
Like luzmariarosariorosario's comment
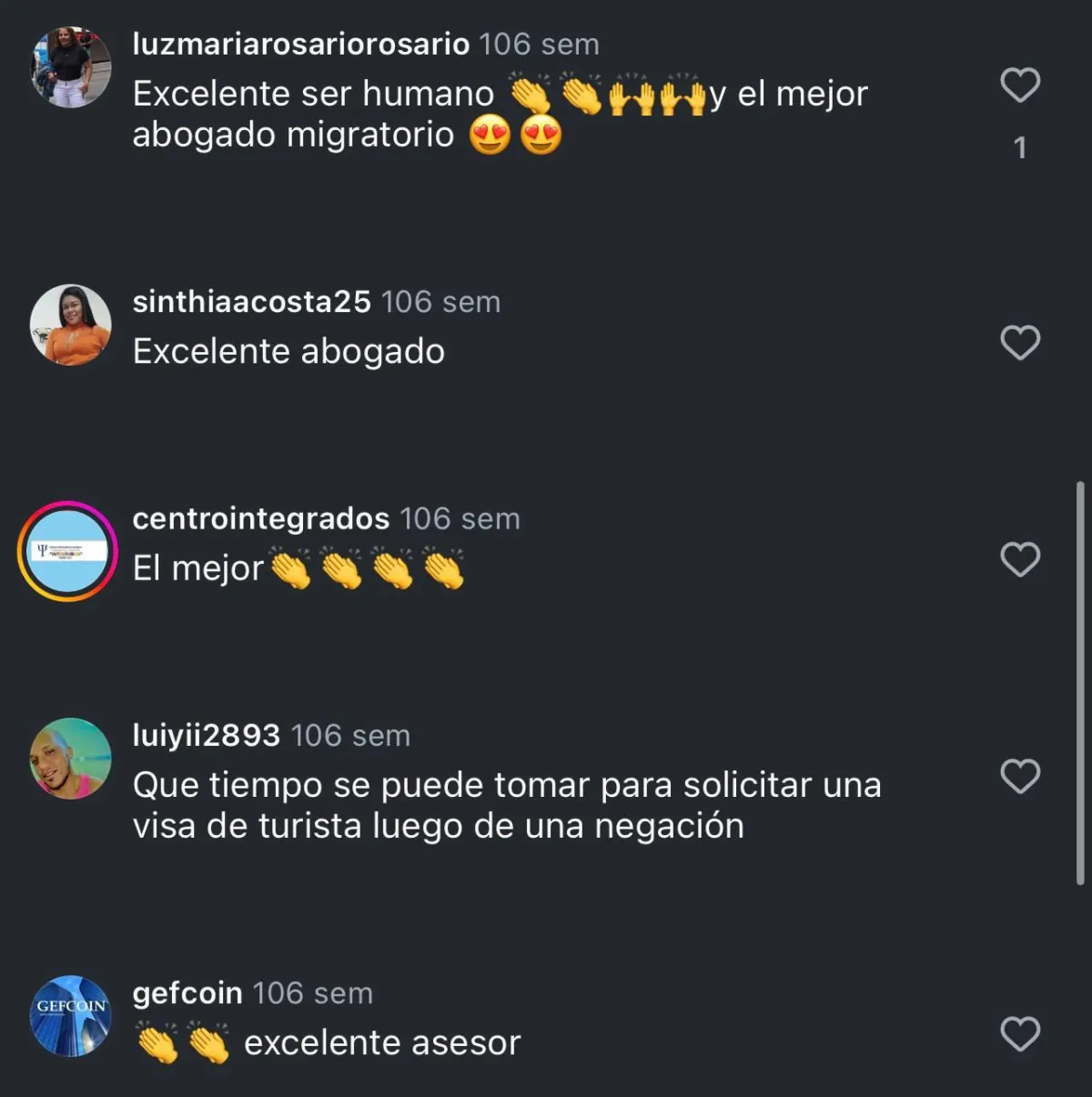pos(1019,86)
